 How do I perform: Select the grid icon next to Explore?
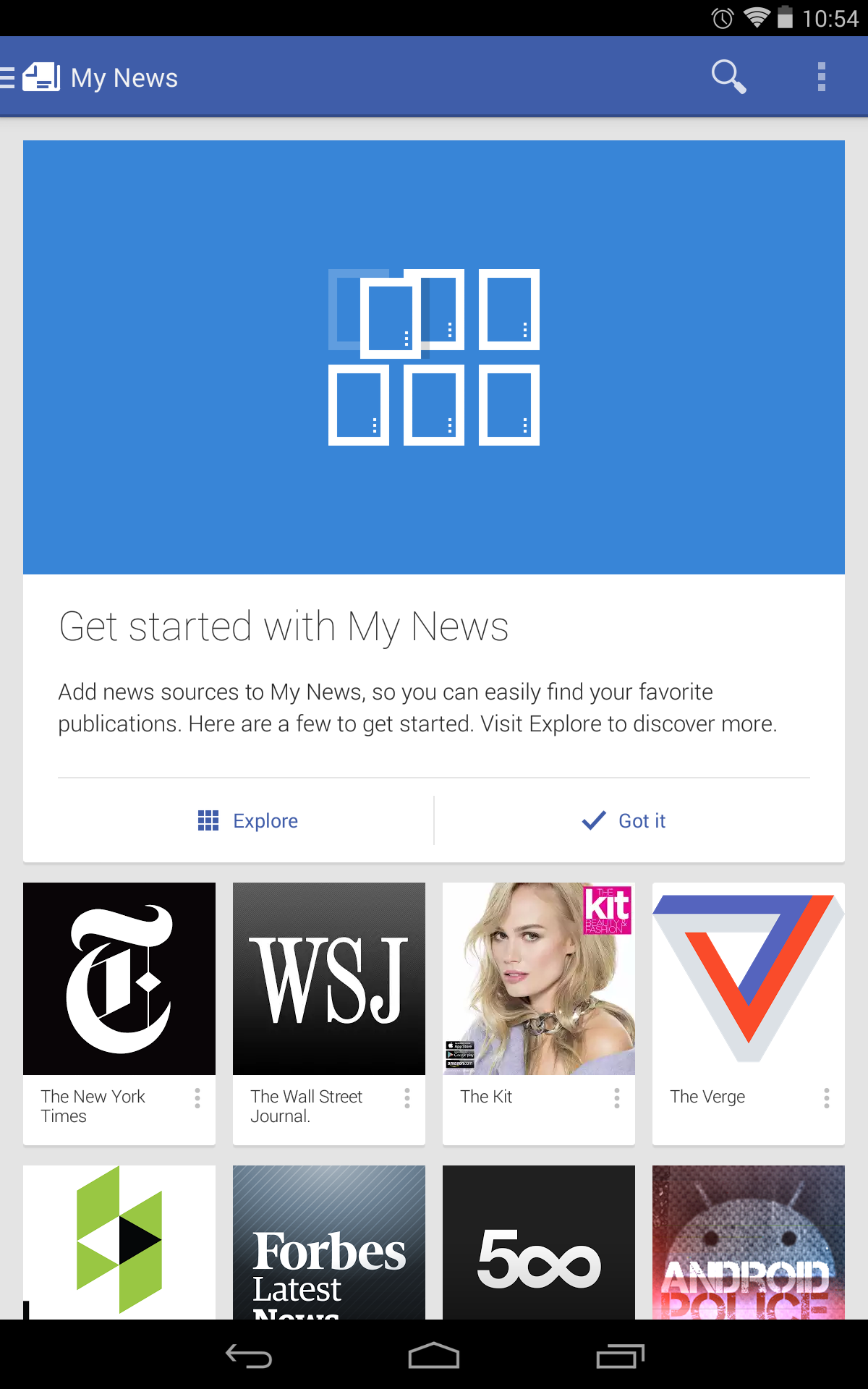pyautogui.click(x=208, y=821)
